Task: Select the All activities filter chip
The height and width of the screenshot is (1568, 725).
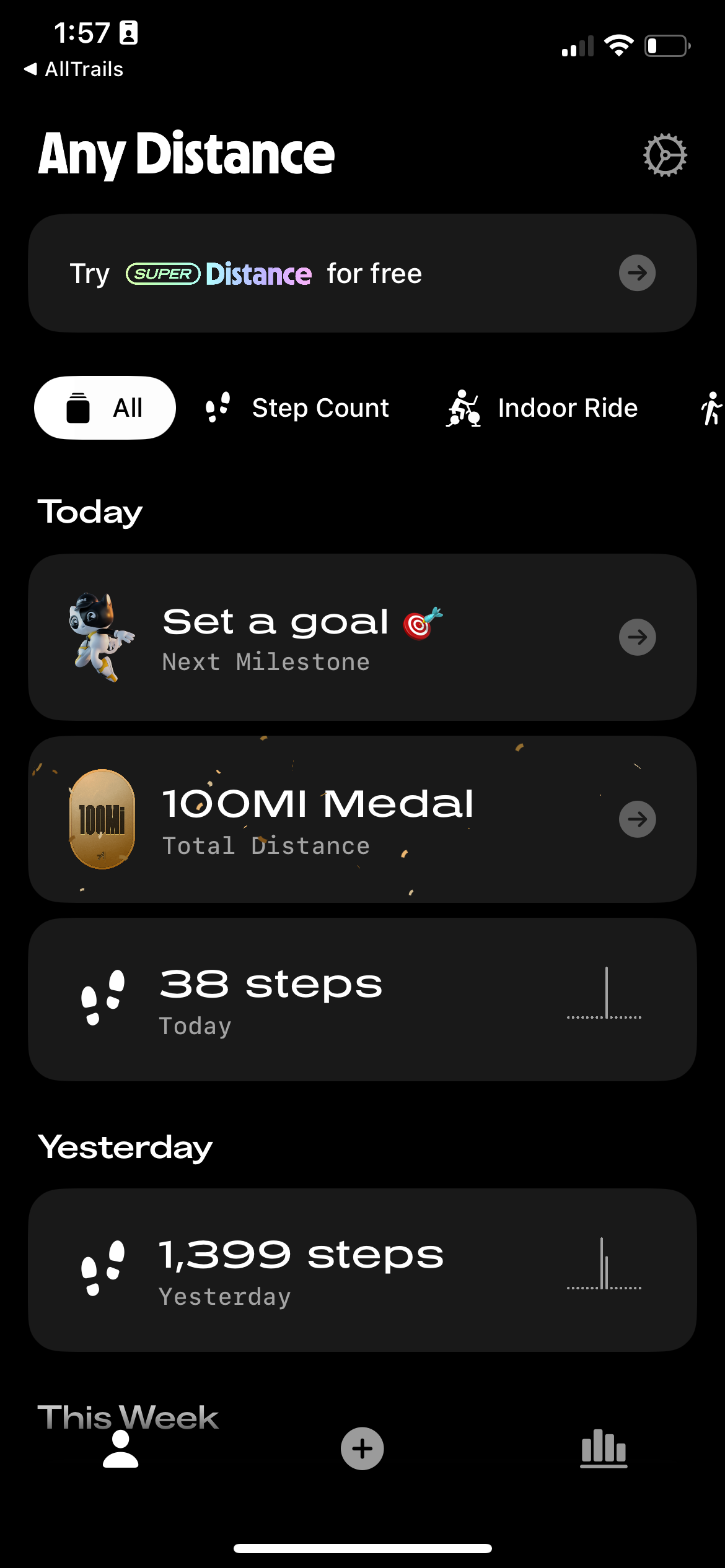Action: coord(104,407)
